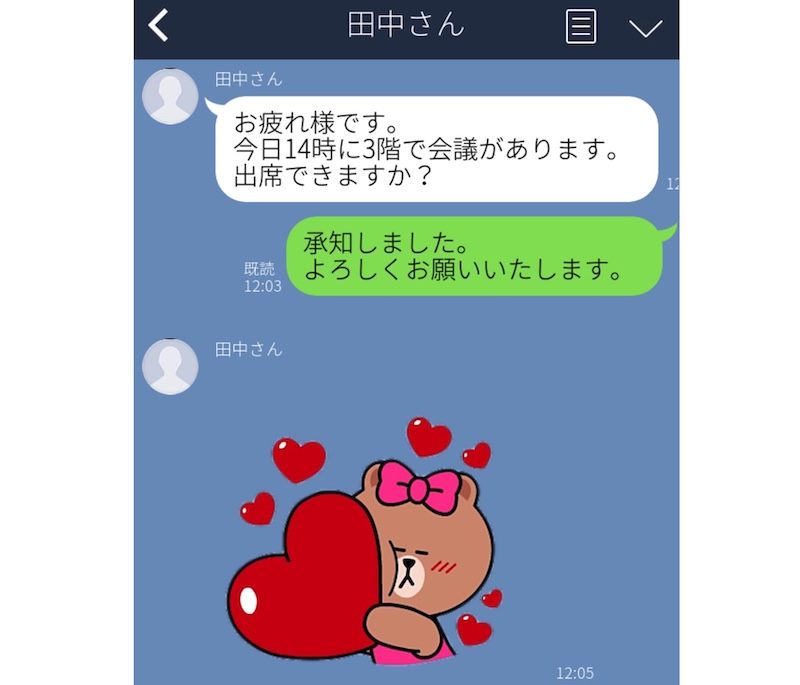Open the notes icon in header
The height and width of the screenshot is (685, 800).
[581, 27]
